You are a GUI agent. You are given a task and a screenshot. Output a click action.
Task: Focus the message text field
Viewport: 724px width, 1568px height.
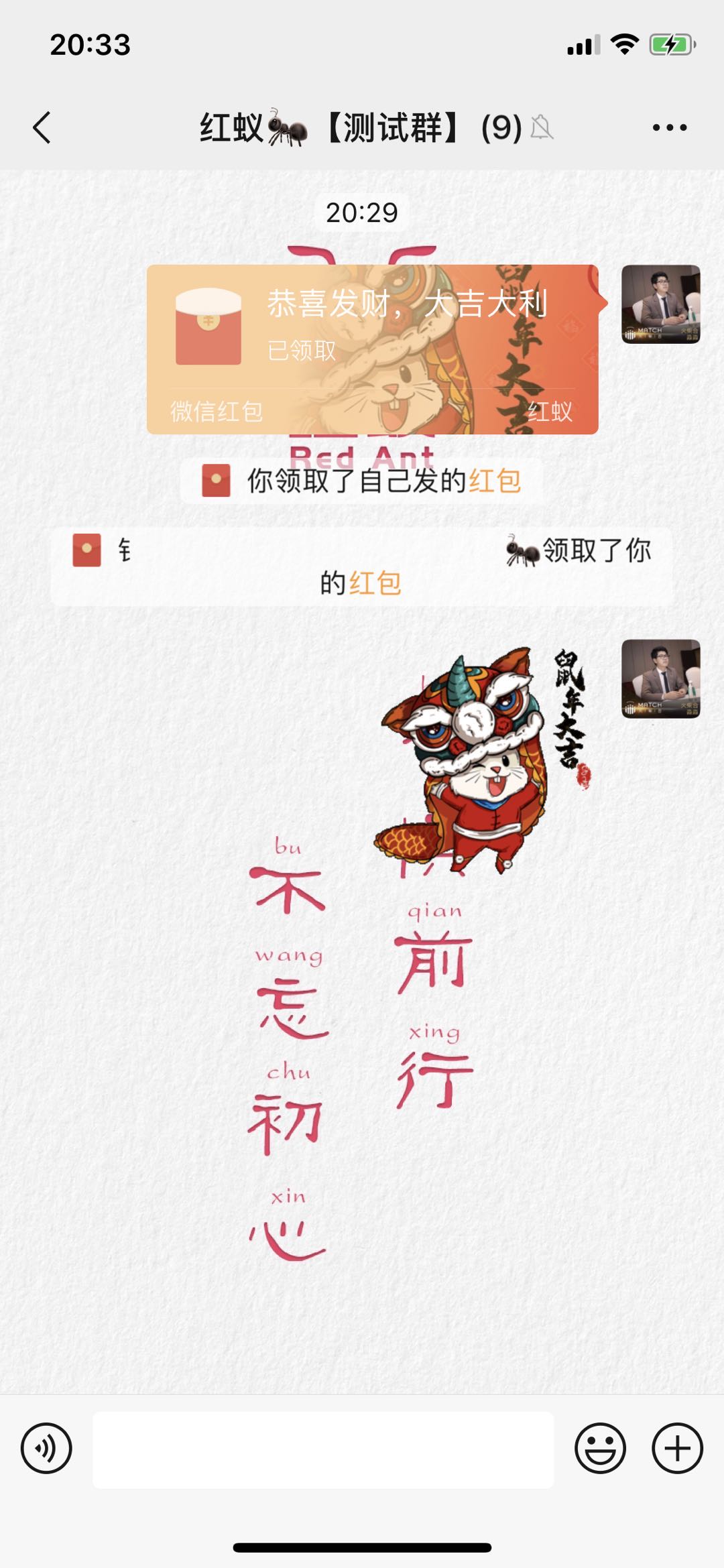(x=323, y=1450)
